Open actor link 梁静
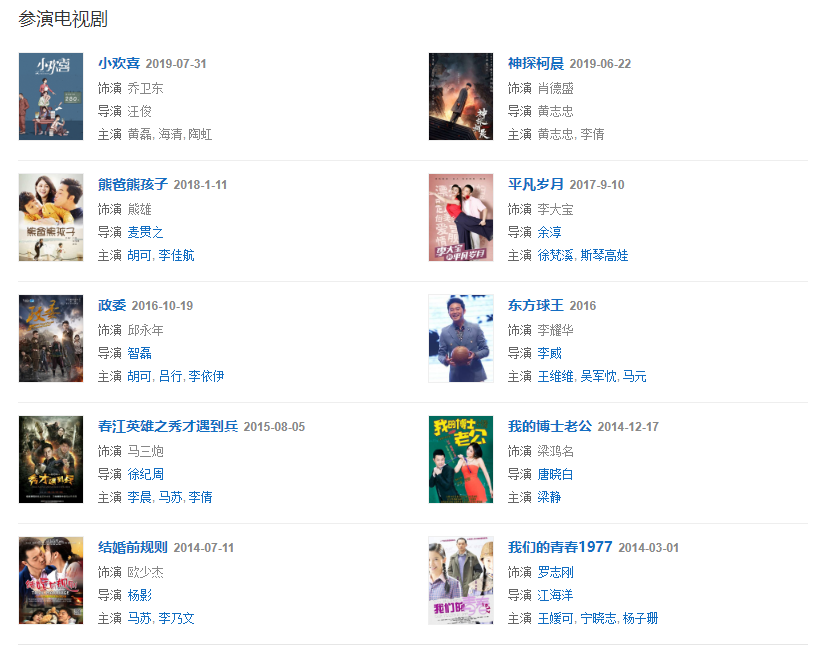This screenshot has width=815, height=650. 550,497
